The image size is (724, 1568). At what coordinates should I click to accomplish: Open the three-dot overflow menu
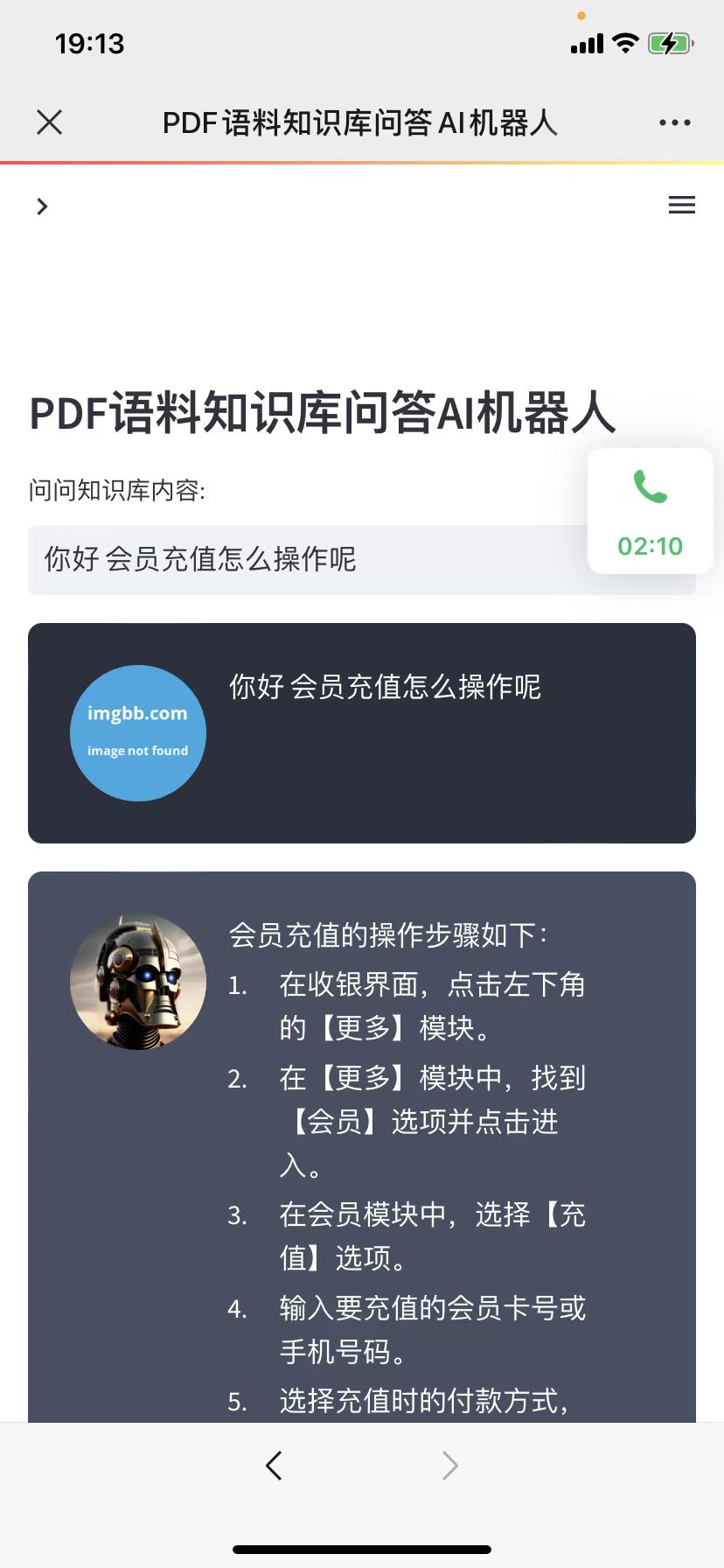click(x=674, y=122)
